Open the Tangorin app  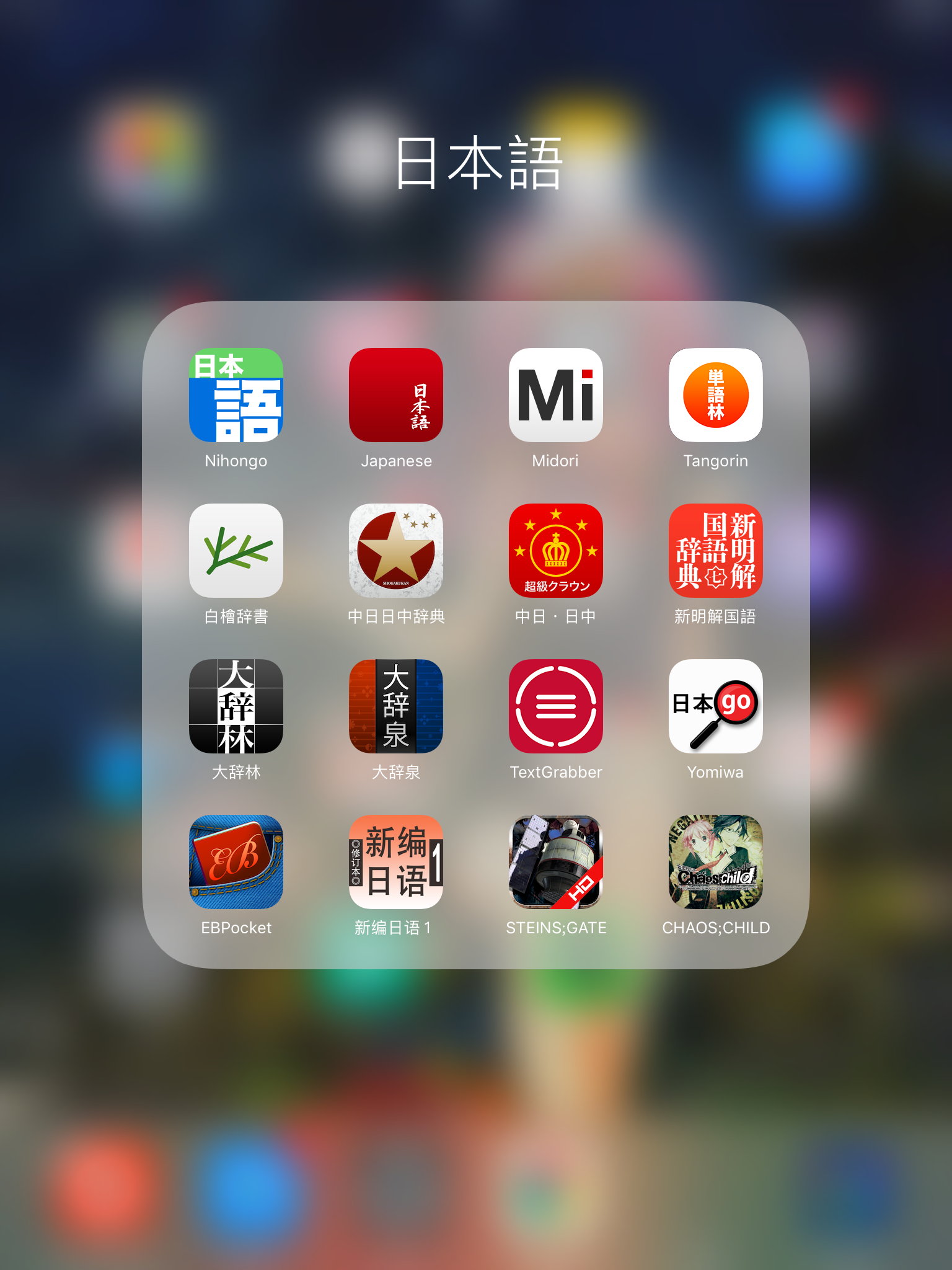point(716,395)
